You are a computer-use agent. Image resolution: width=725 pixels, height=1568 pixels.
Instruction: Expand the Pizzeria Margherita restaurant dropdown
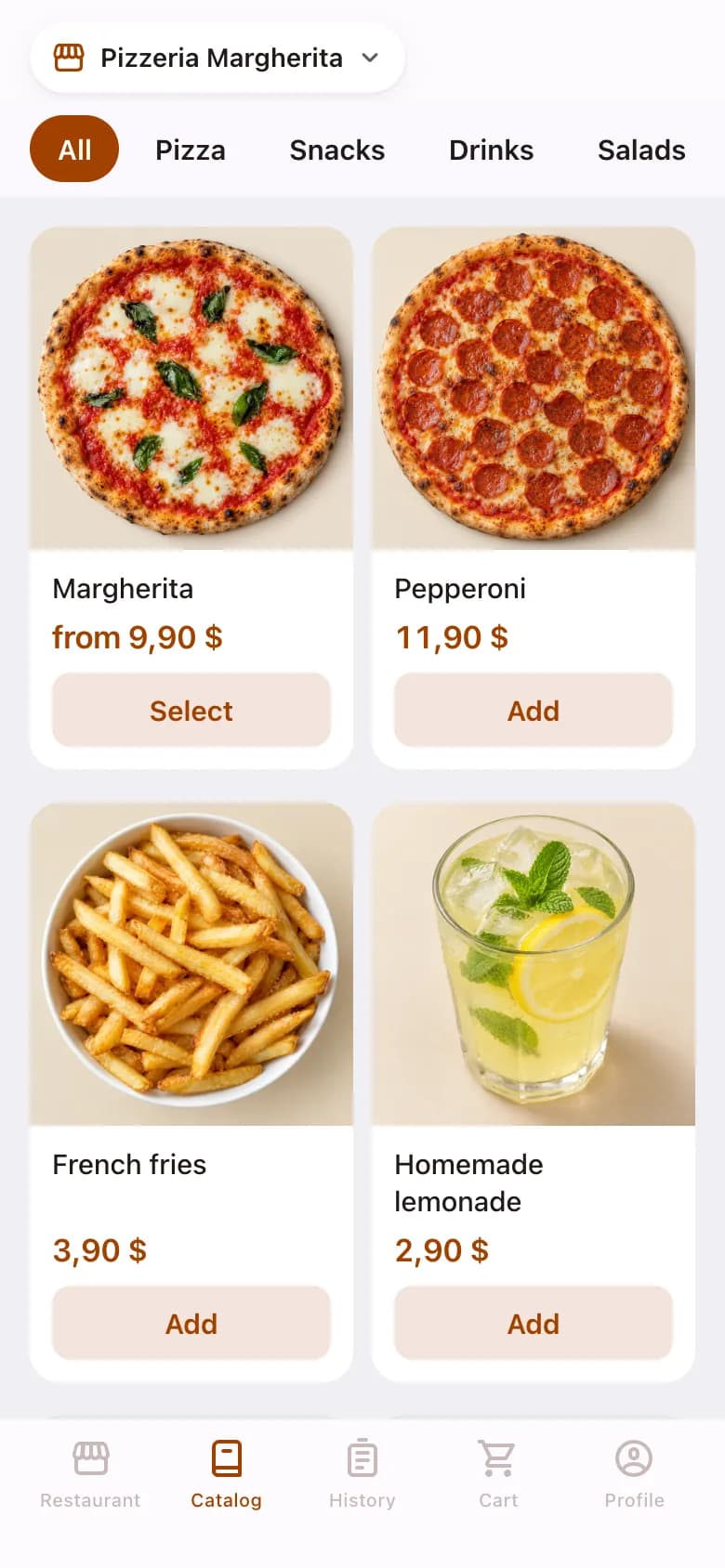pos(217,58)
